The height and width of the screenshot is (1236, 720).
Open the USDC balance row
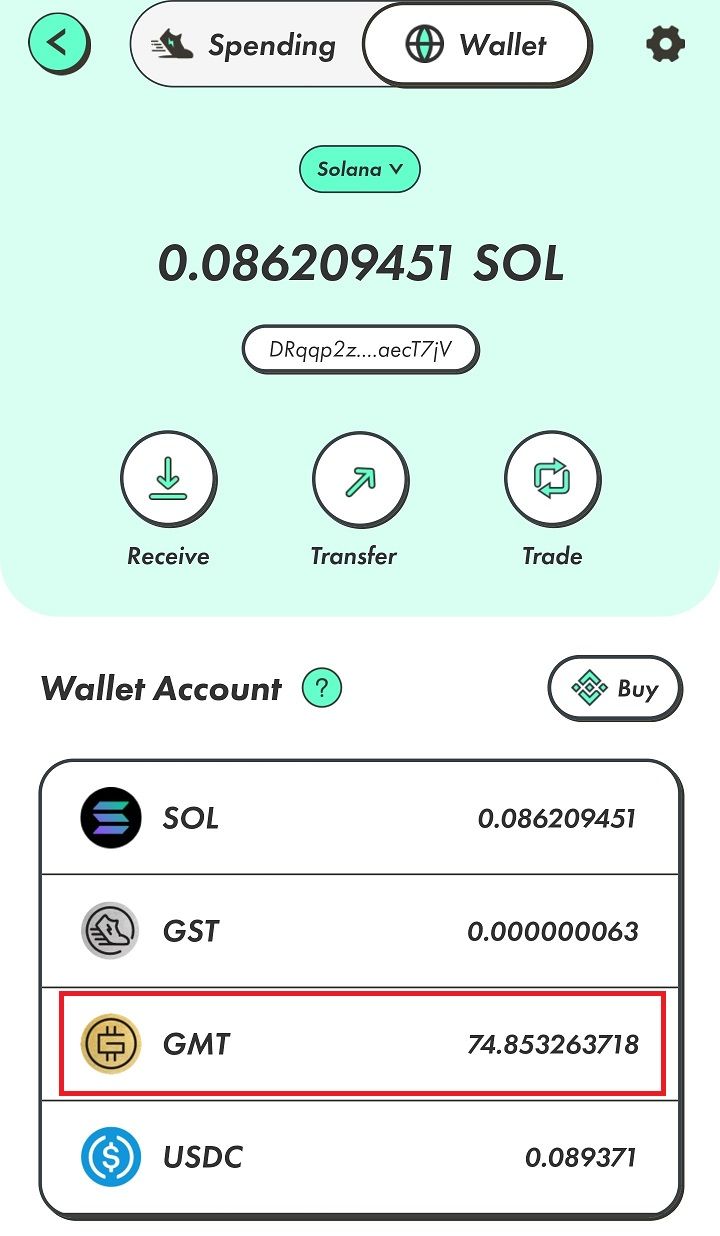coord(360,1158)
